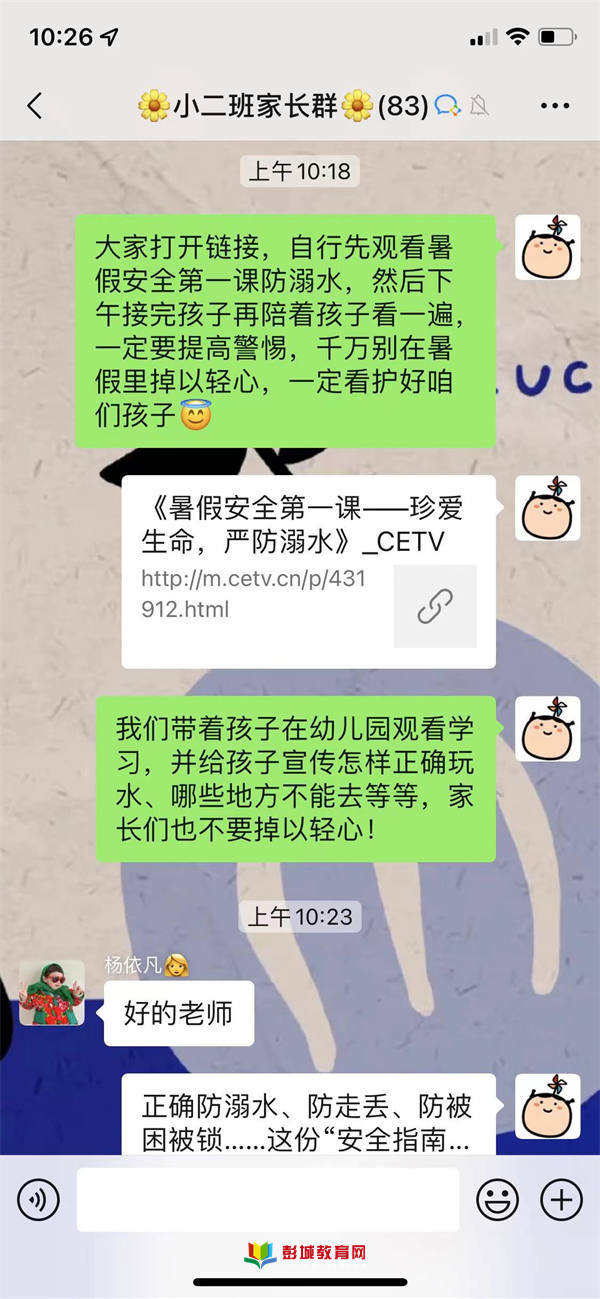View 杨依凡's profile avatar
This screenshot has height=1299, width=600.
click(x=52, y=992)
